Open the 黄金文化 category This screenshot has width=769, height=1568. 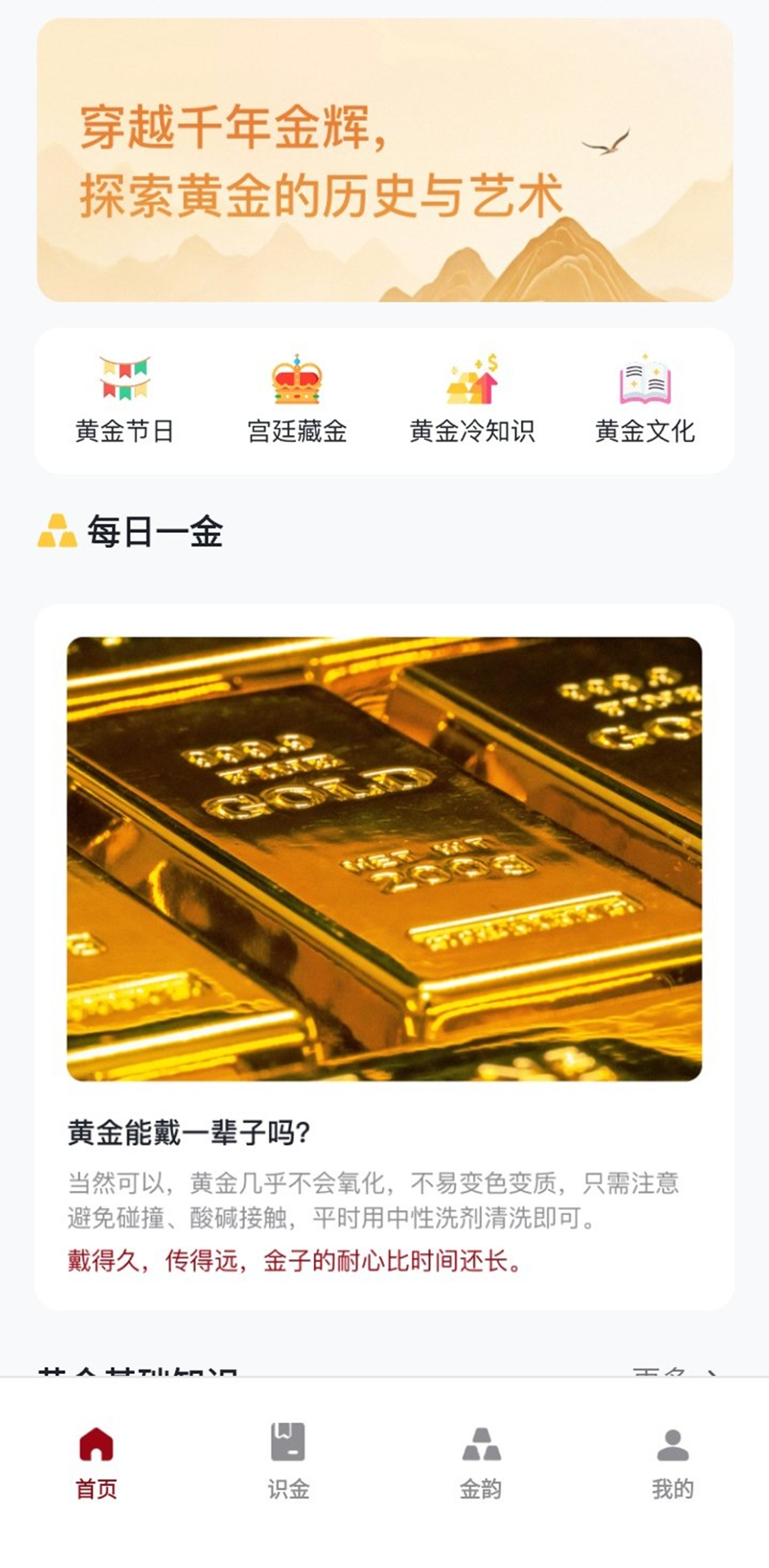pos(645,400)
